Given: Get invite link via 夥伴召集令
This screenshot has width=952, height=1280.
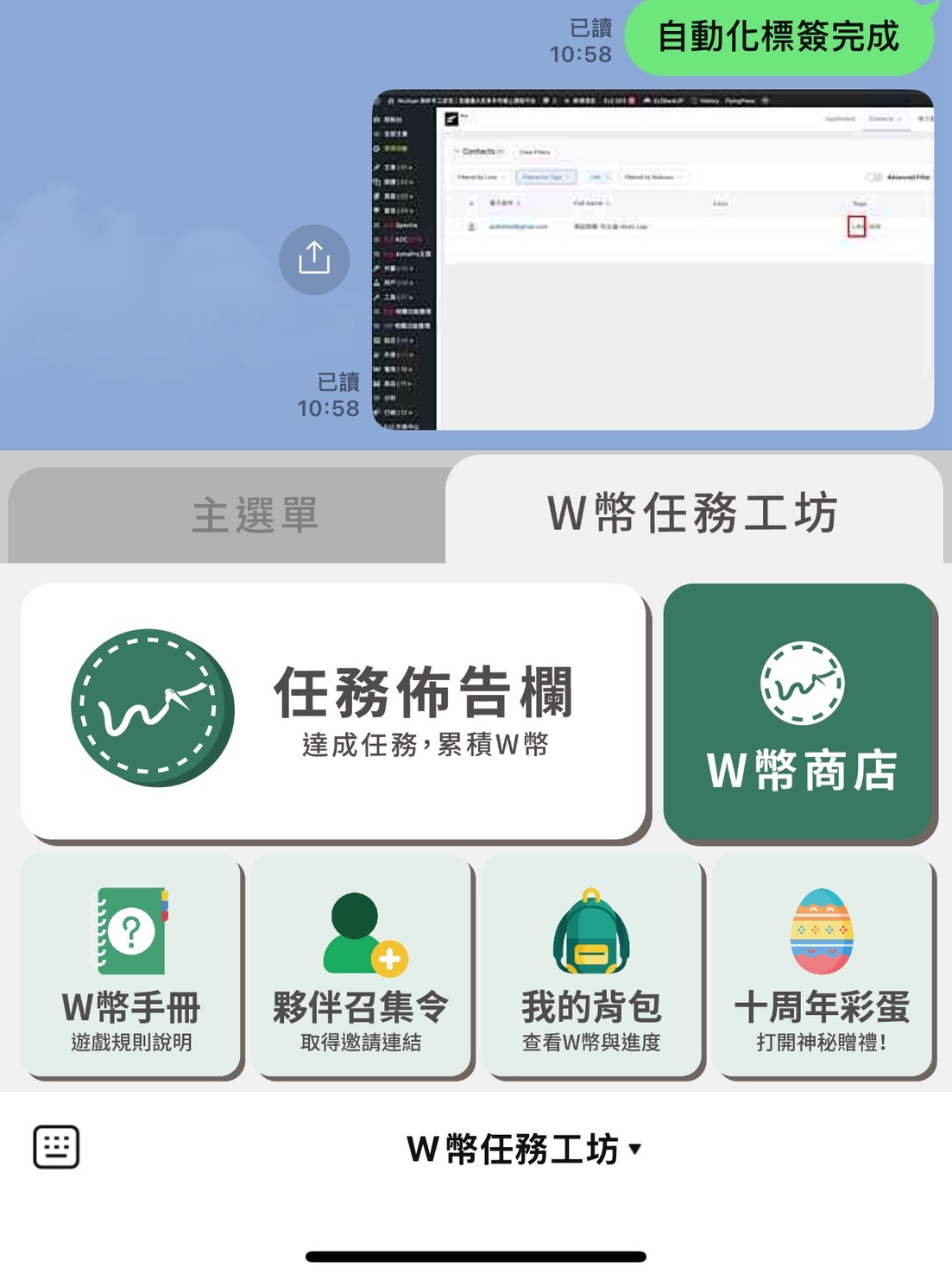Looking at the screenshot, I should pos(361,967).
